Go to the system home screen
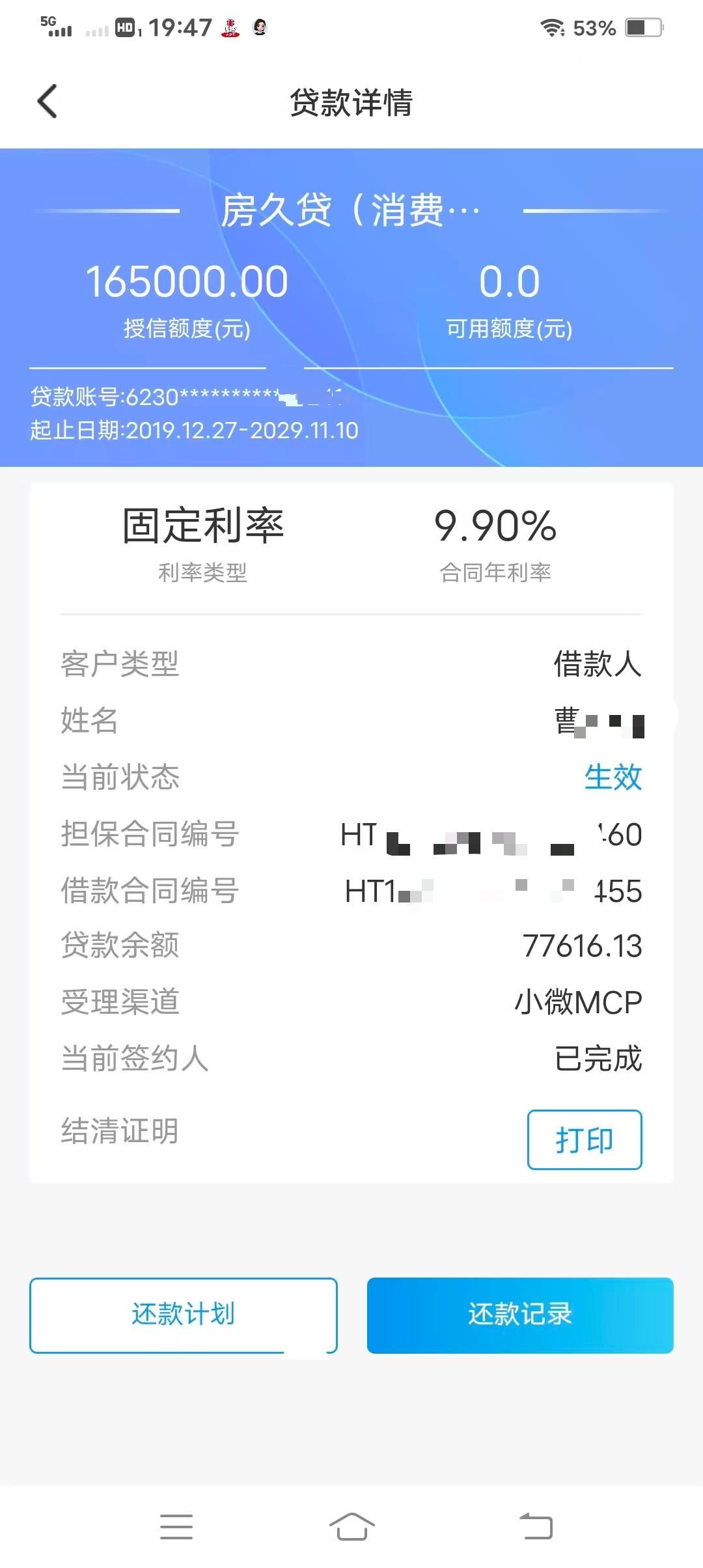This screenshot has width=703, height=1568. (x=351, y=1526)
